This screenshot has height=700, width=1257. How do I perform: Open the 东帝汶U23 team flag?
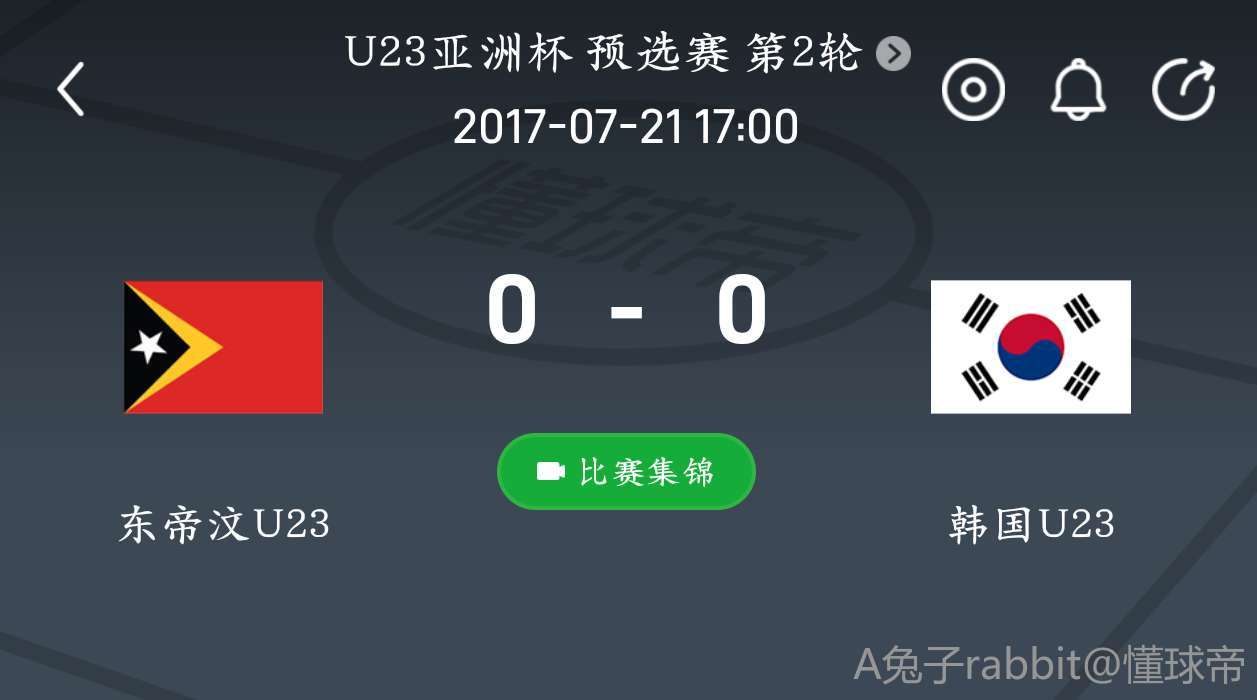[x=223, y=347]
